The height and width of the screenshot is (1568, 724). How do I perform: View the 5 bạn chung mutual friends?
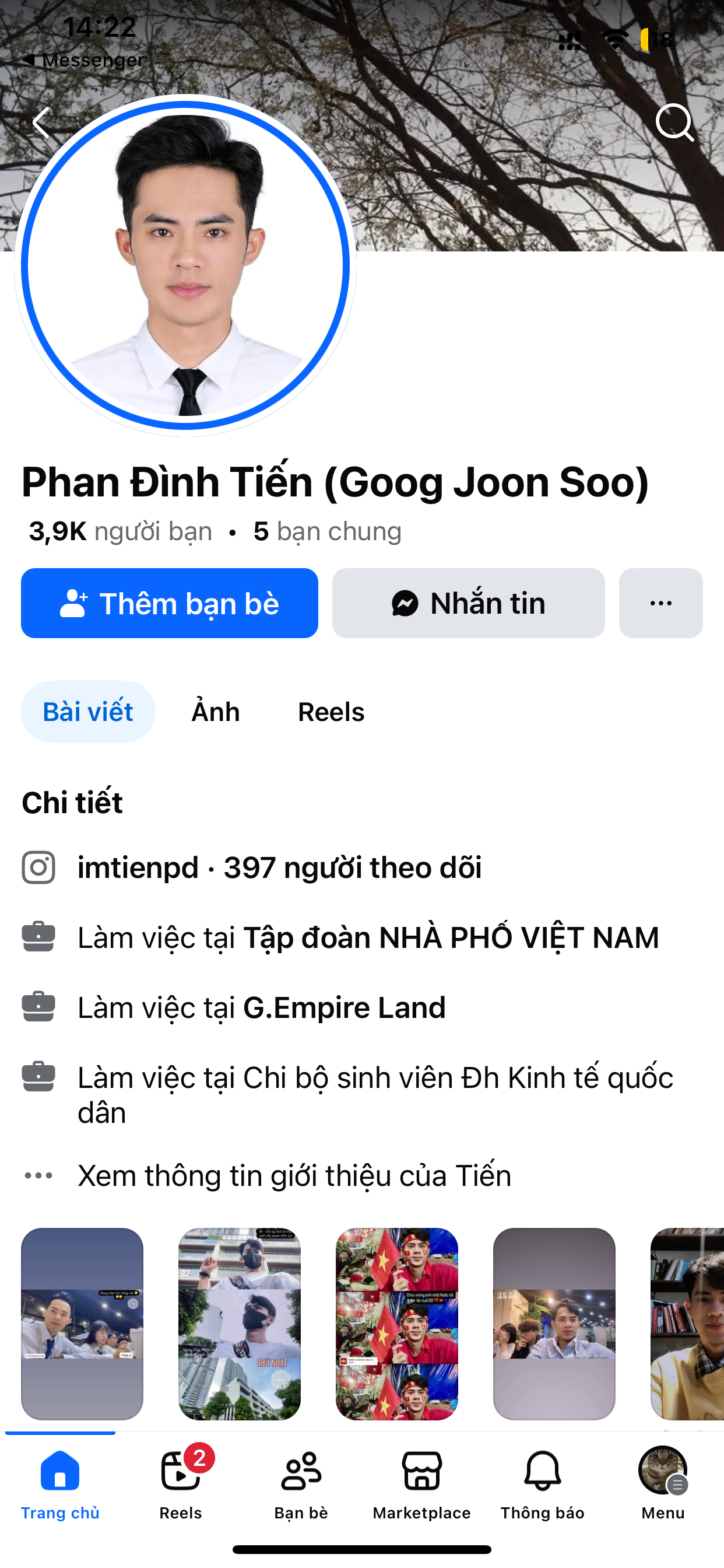328,531
